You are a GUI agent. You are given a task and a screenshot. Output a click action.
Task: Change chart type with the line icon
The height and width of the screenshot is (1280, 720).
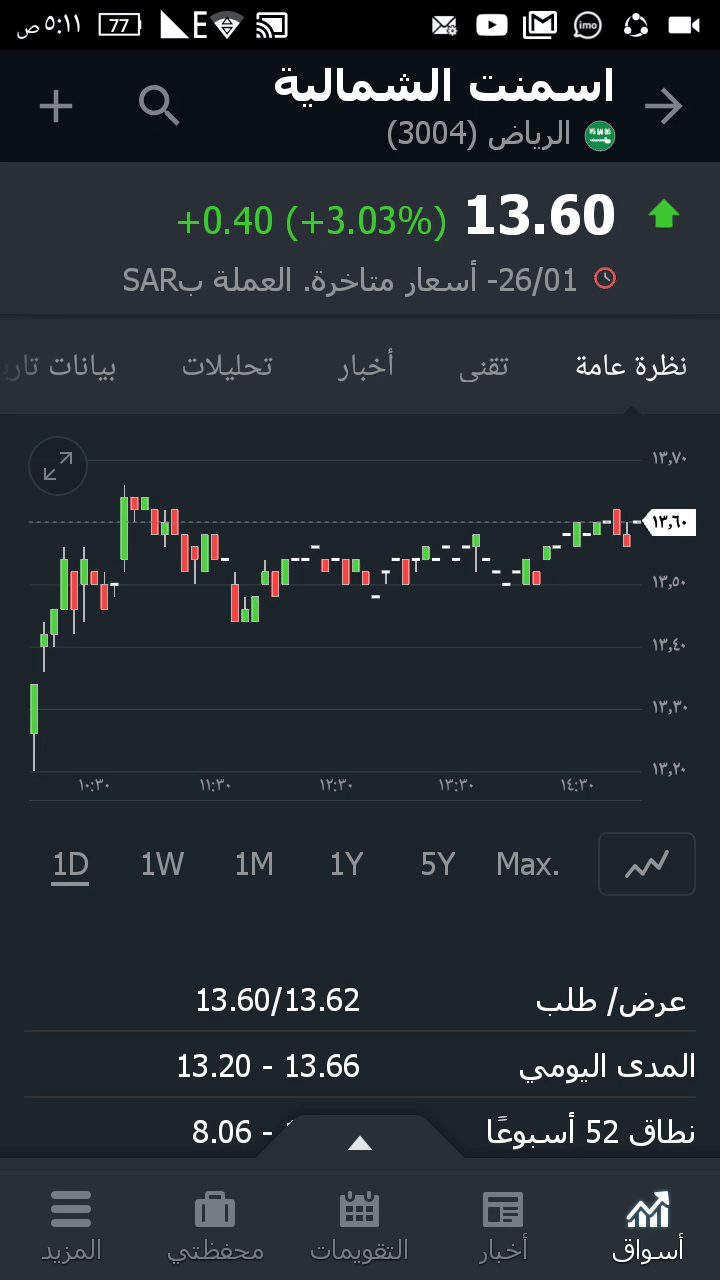(646, 864)
